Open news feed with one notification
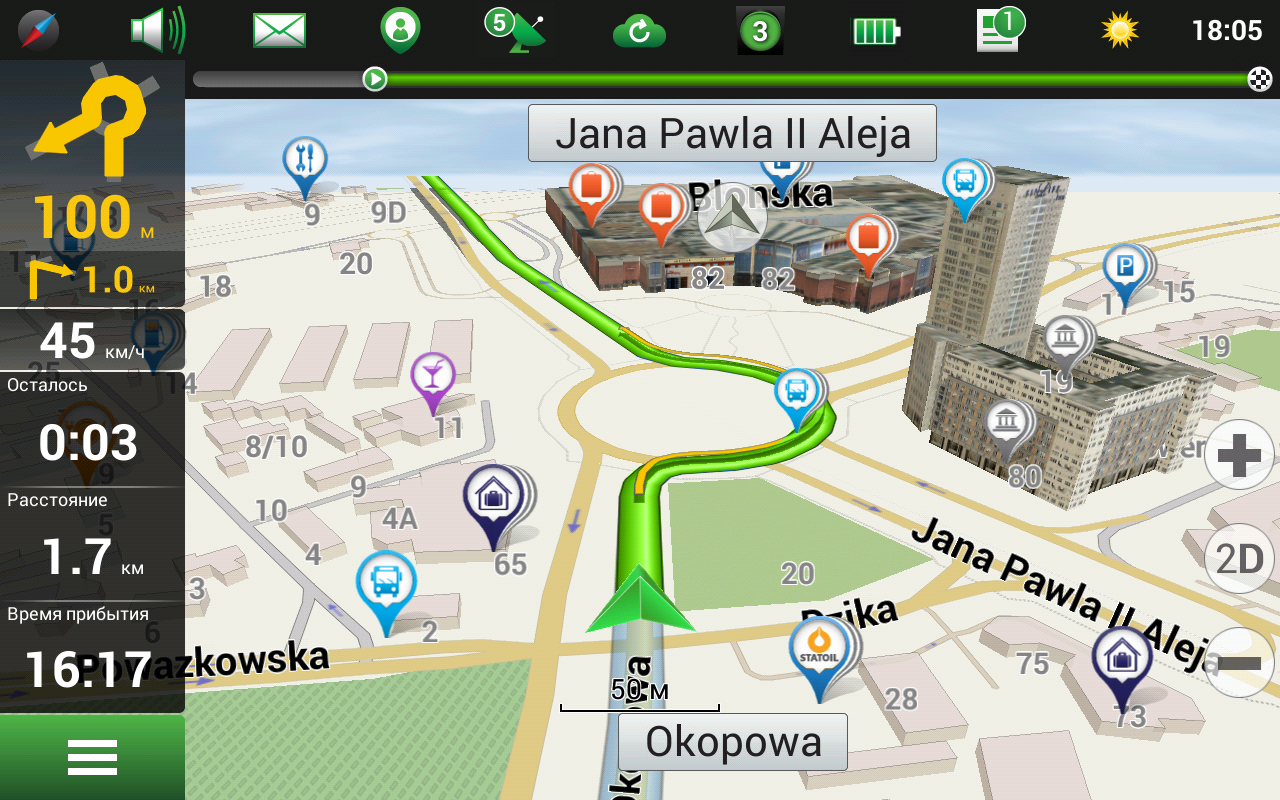 999,29
